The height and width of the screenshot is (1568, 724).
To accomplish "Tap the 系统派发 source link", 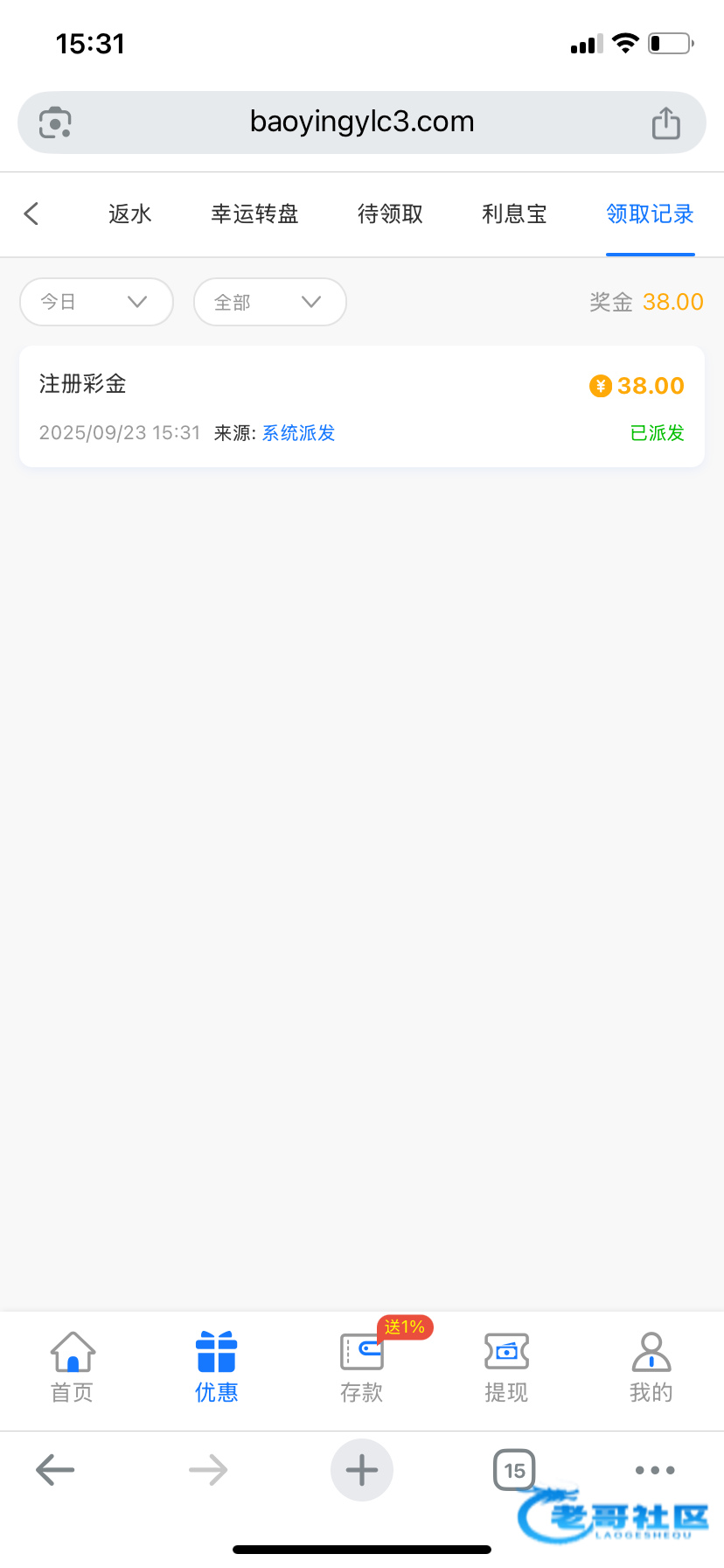I will [x=298, y=433].
